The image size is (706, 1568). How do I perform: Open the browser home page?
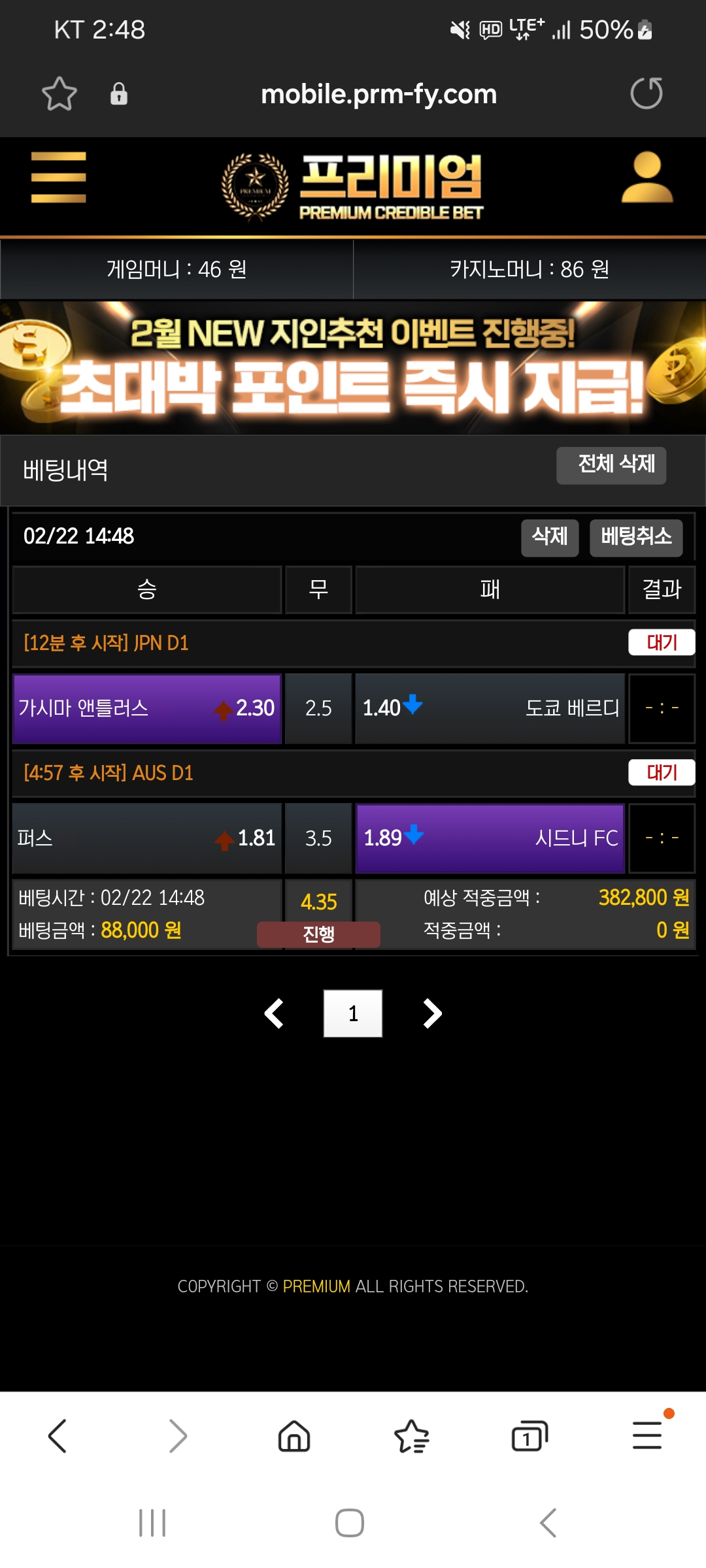[x=294, y=1436]
